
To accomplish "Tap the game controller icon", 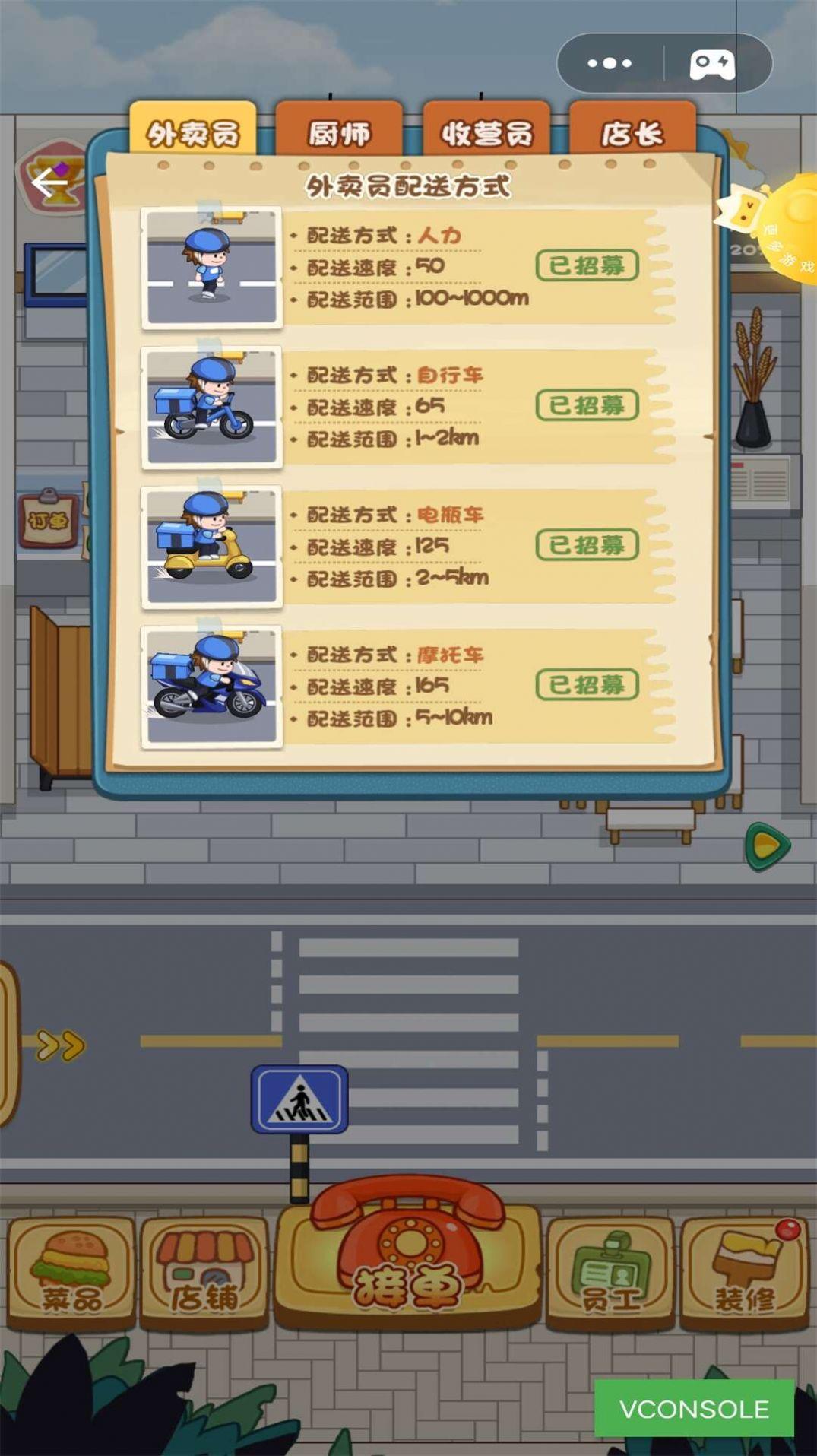I will pos(712,64).
